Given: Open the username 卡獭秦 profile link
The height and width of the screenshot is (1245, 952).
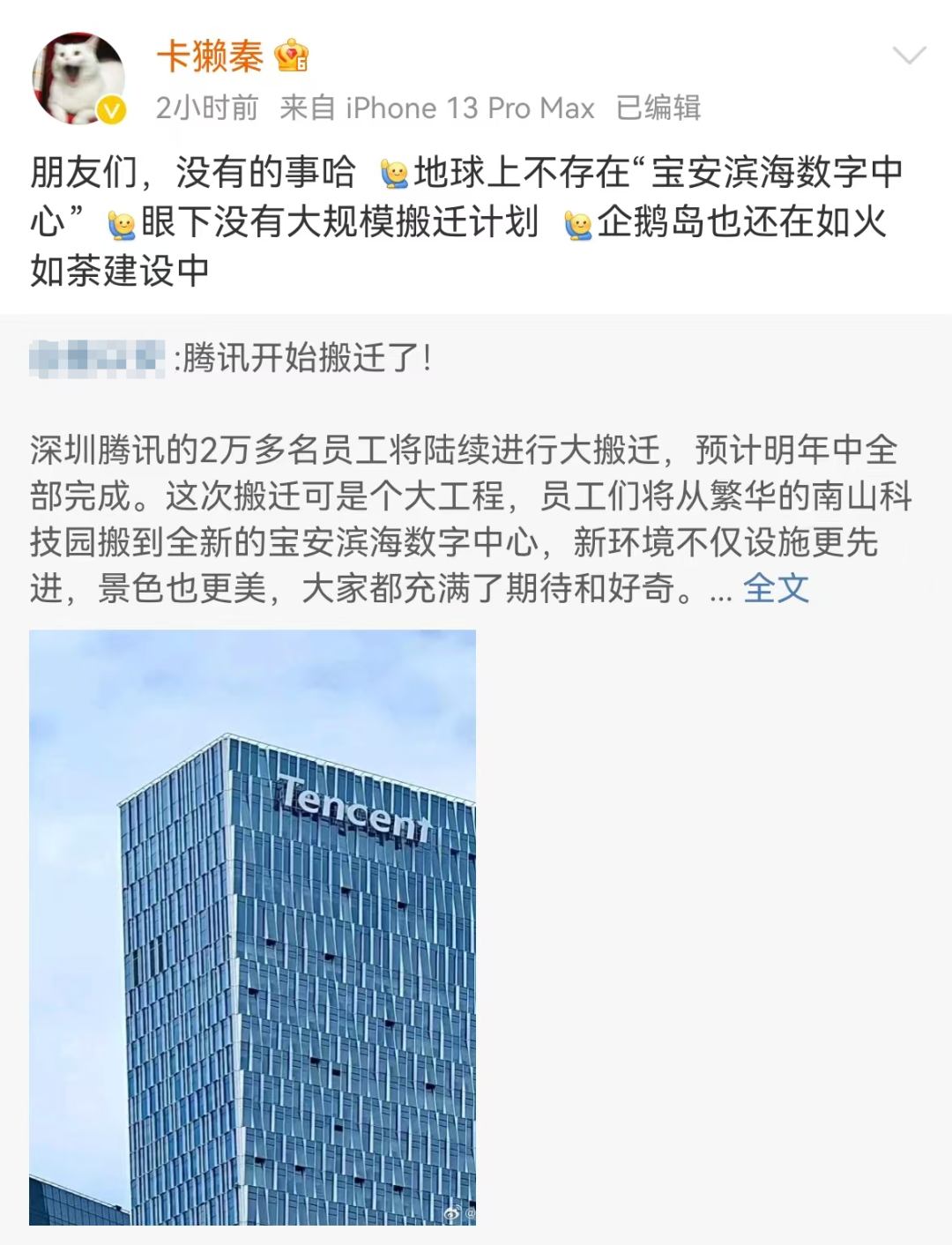Looking at the screenshot, I should click(x=210, y=57).
